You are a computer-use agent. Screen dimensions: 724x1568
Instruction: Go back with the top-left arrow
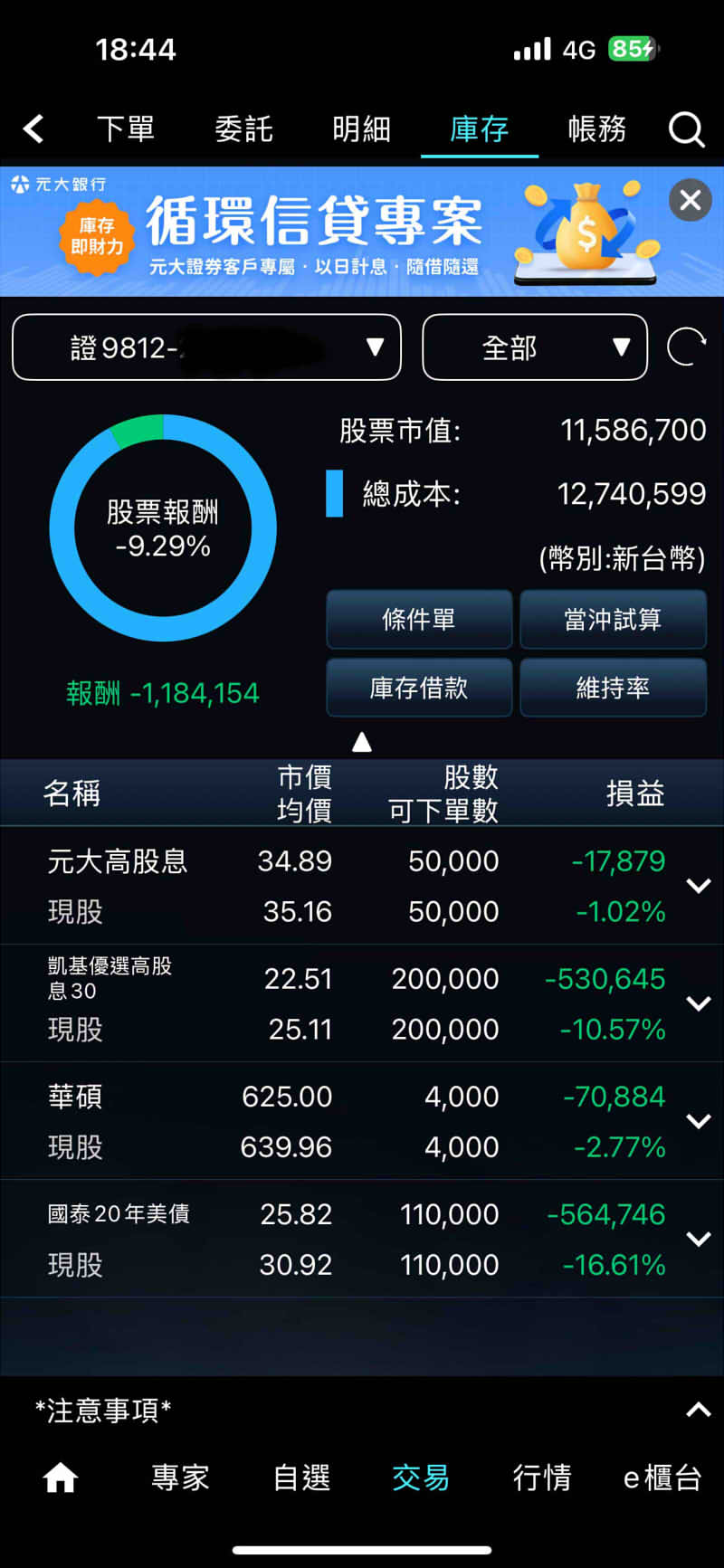(x=33, y=128)
